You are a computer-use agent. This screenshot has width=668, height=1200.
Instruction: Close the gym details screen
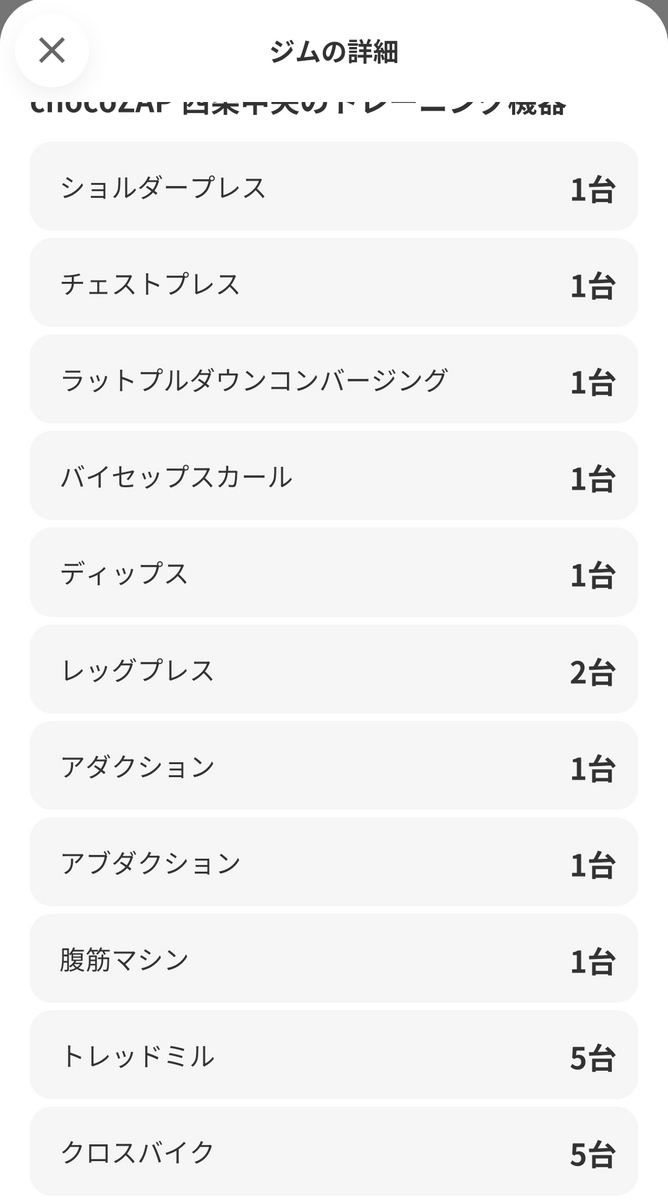click(x=51, y=50)
